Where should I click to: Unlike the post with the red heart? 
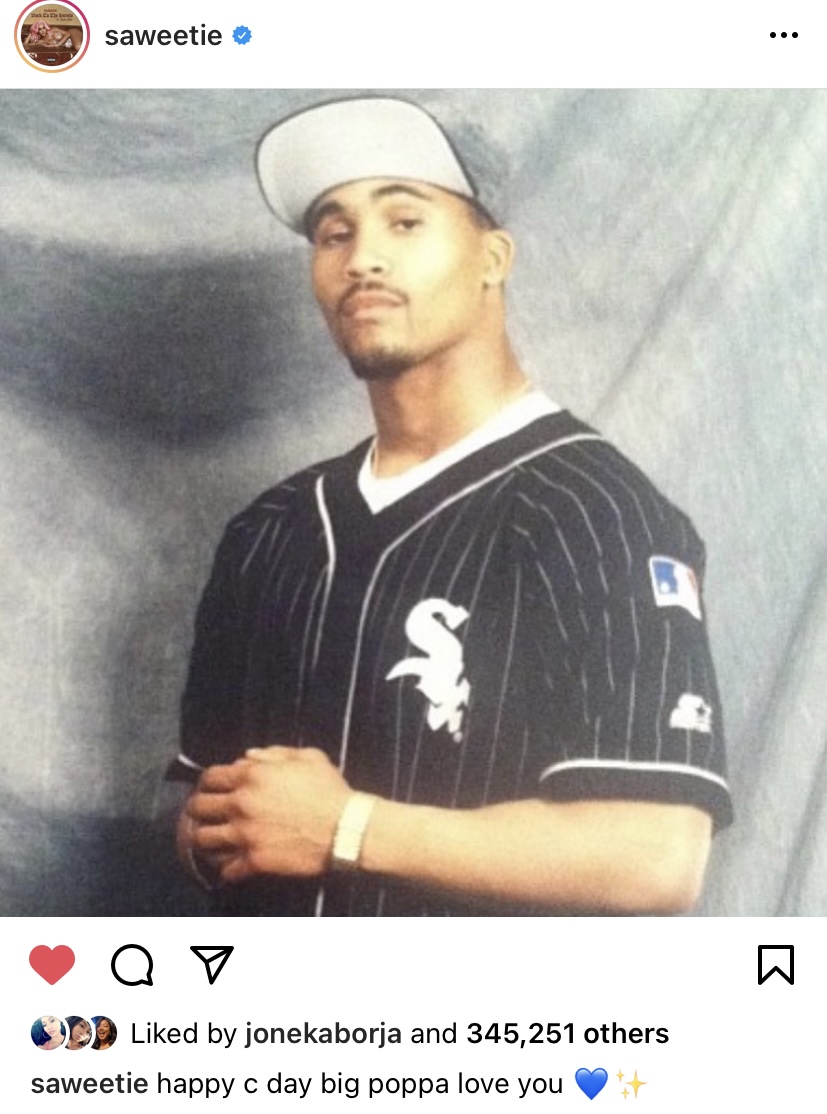coord(52,965)
